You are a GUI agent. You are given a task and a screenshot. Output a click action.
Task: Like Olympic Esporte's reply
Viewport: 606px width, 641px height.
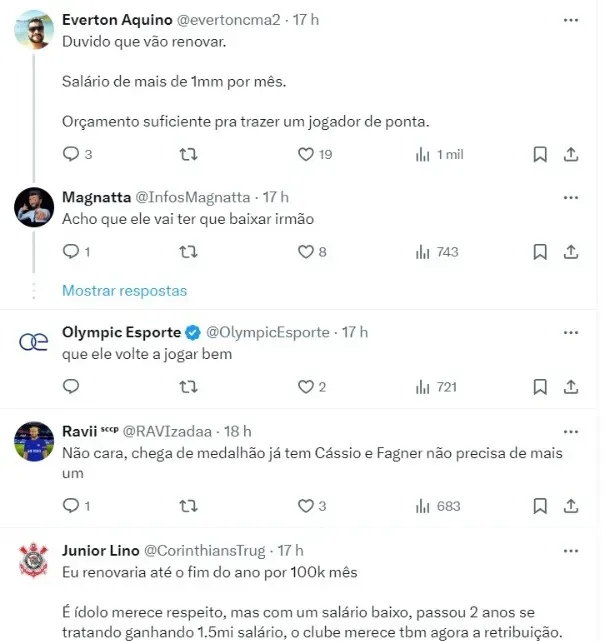[307, 387]
